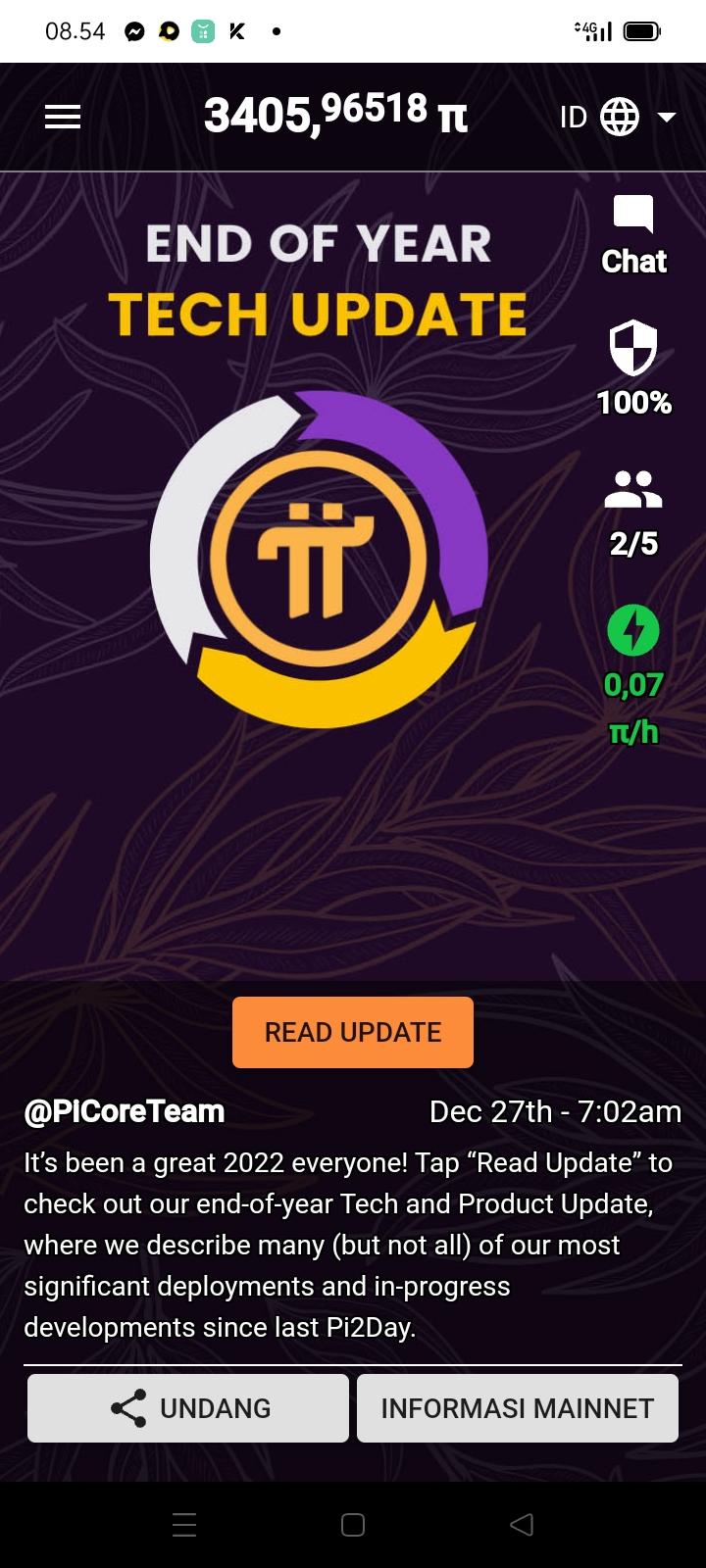The width and height of the screenshot is (706, 1568).
Task: Tap UNDANG to invite friends
Action: click(x=188, y=1408)
